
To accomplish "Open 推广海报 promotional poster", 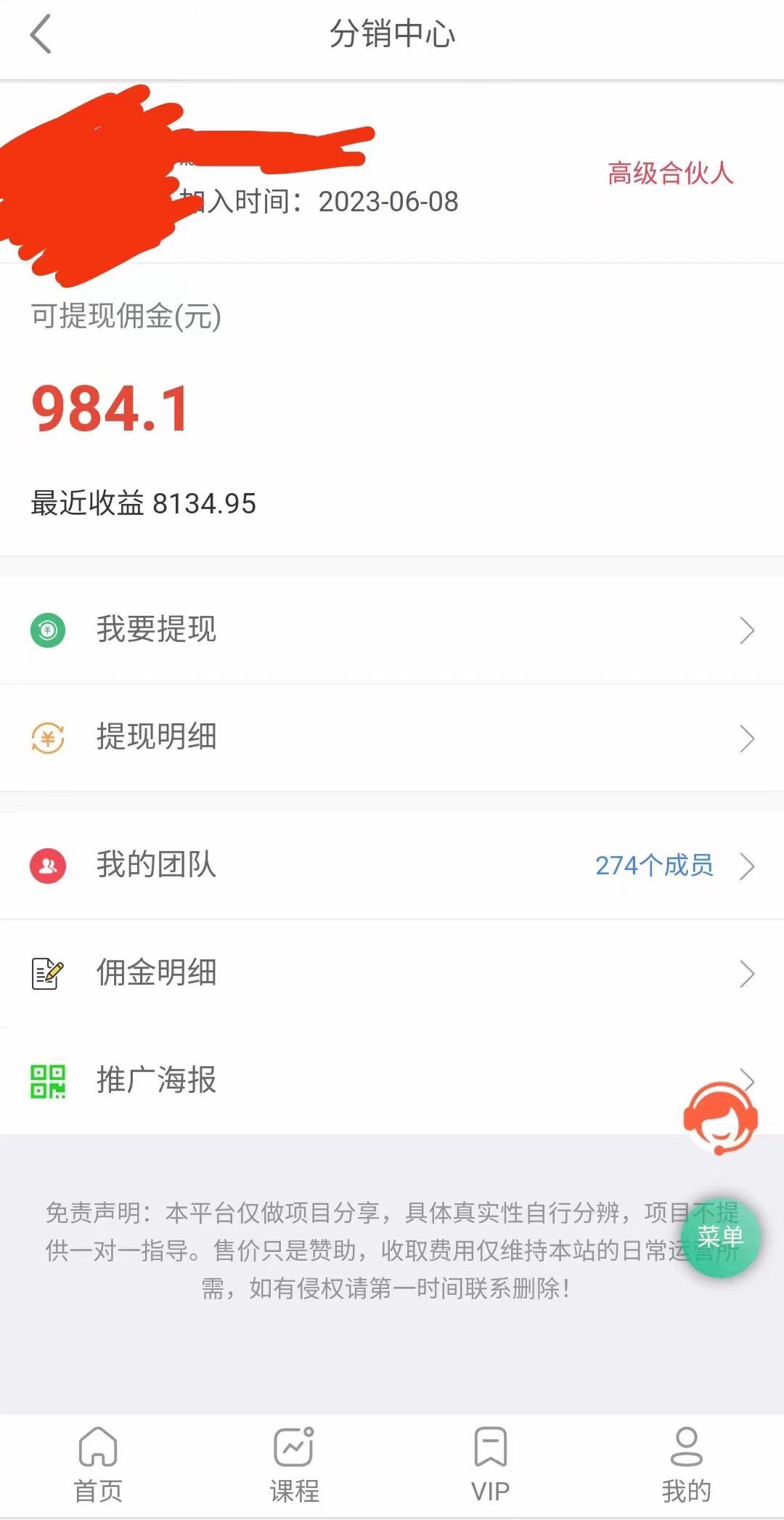I will [392, 1081].
